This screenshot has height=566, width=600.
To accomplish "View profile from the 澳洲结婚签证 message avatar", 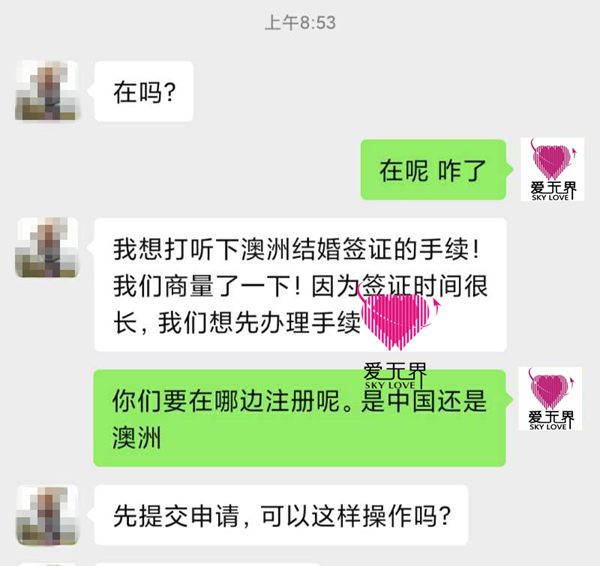I will [47, 248].
